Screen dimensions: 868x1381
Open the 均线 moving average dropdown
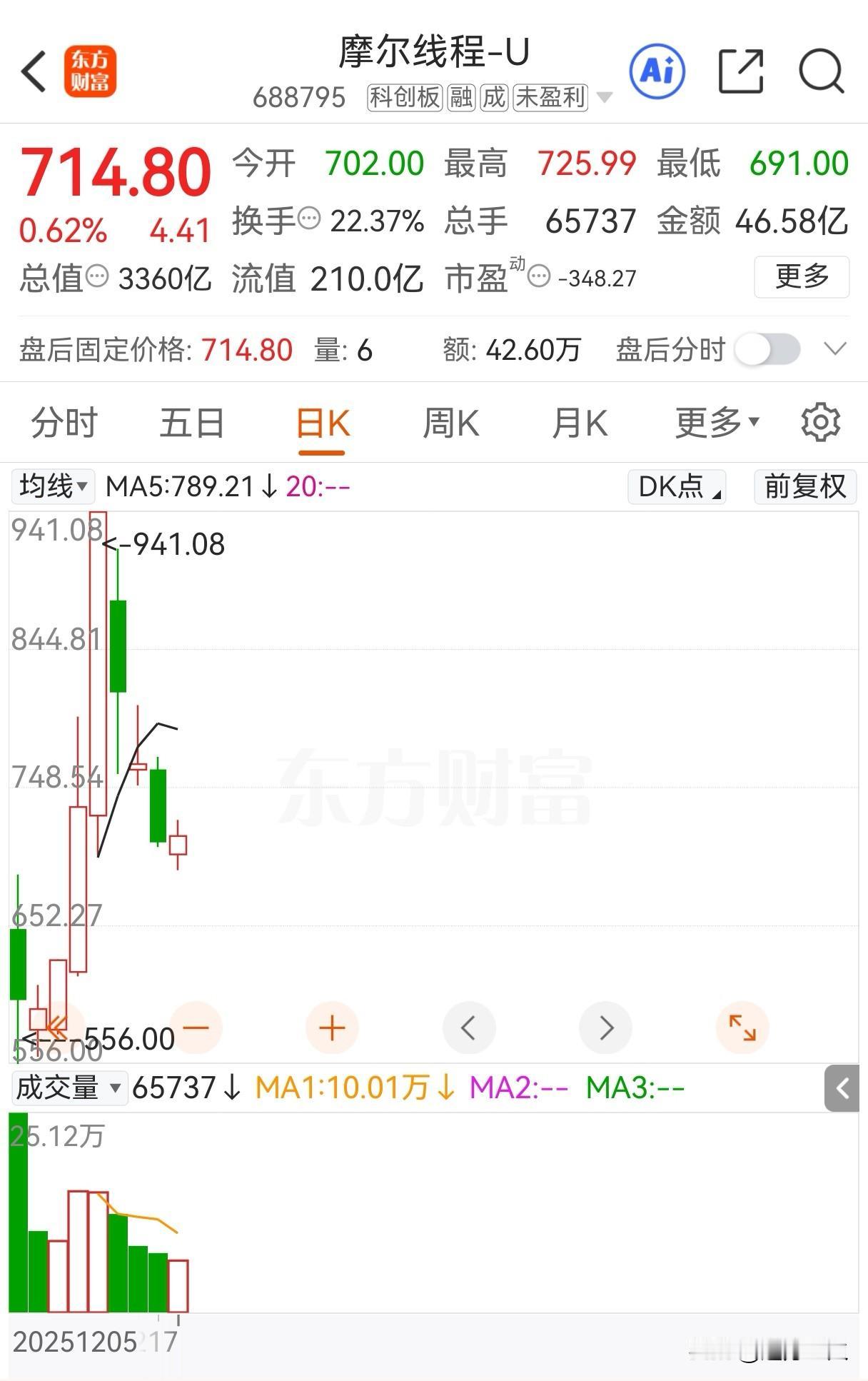tap(53, 486)
